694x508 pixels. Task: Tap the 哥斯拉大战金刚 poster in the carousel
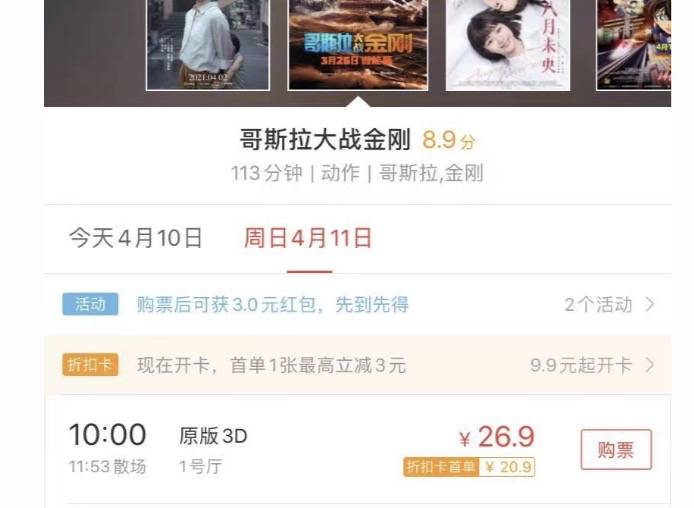pos(358,45)
